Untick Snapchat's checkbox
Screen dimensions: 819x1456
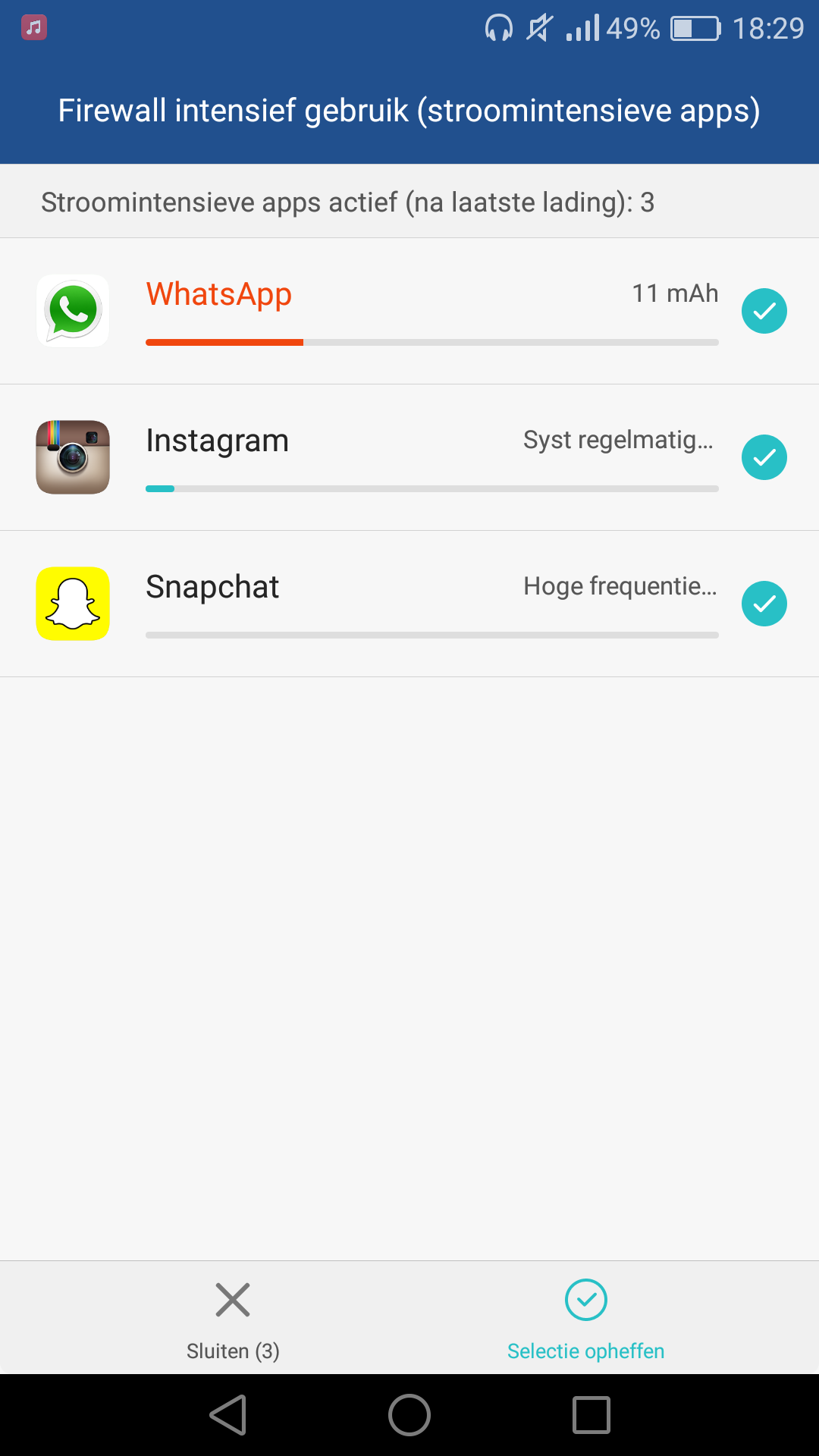point(764,604)
